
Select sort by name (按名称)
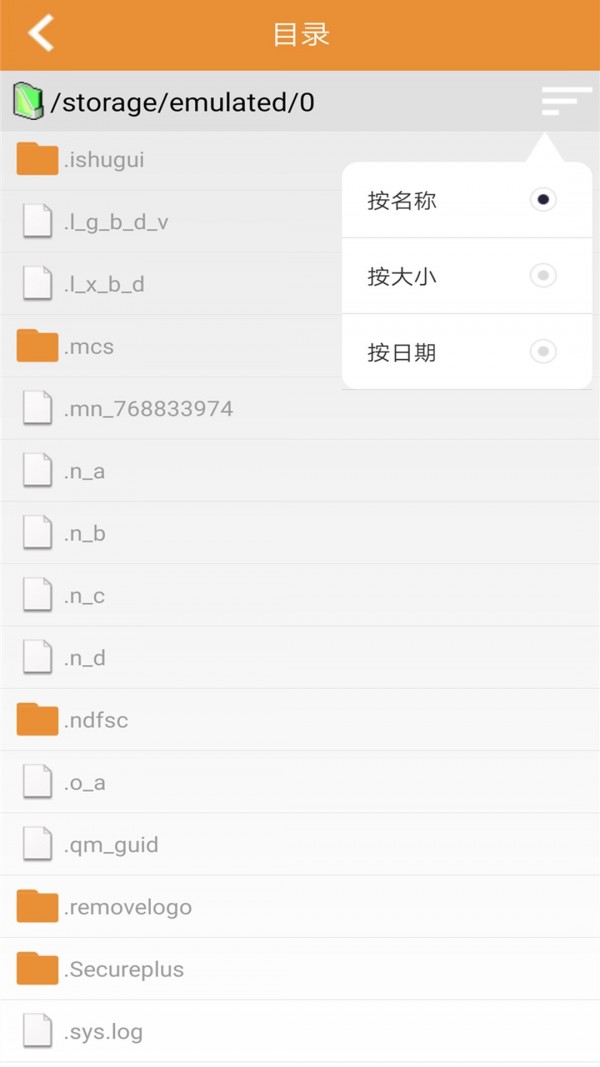tap(466, 200)
